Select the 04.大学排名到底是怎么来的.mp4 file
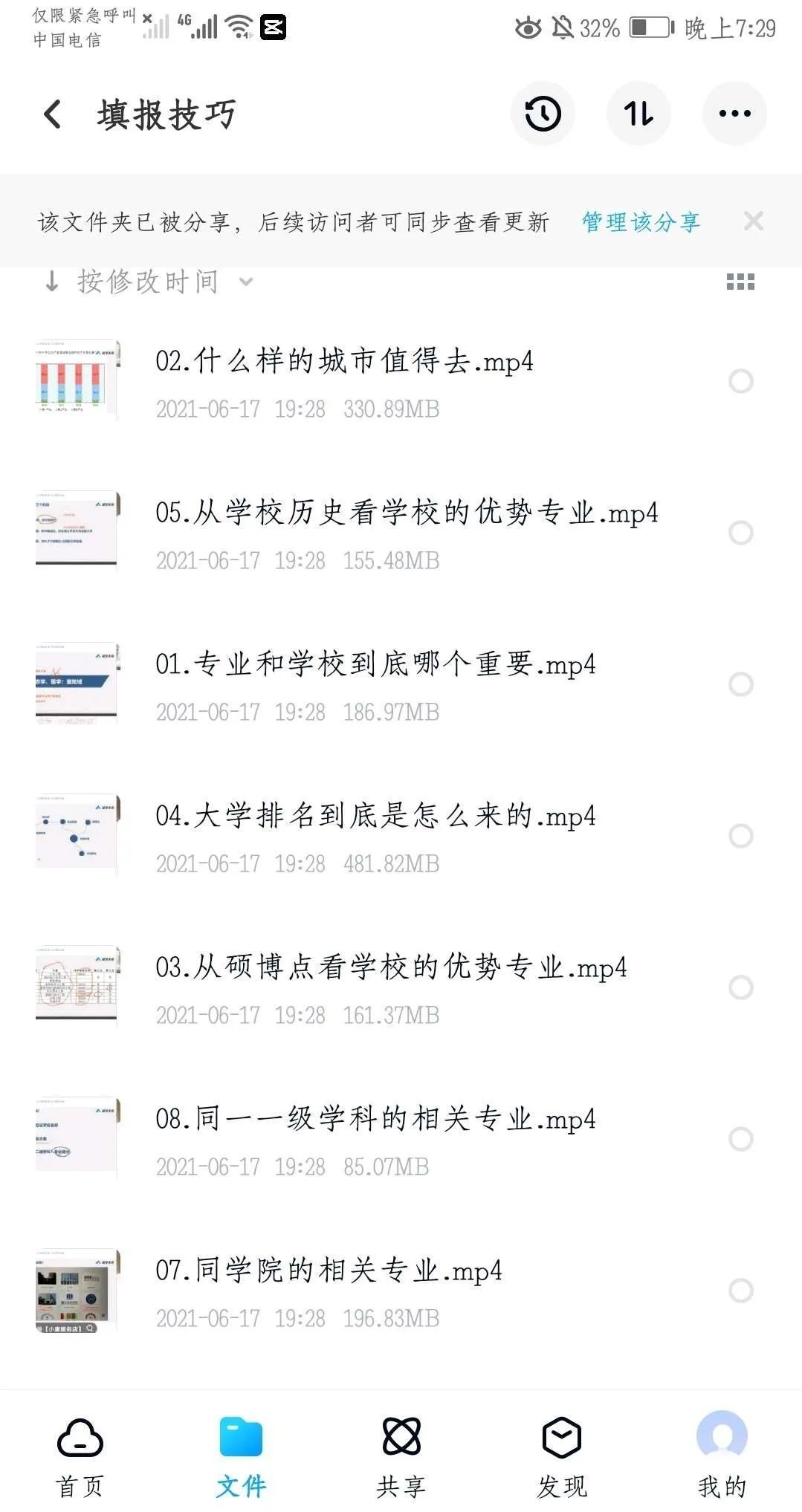802x1512 pixels. pos(740,834)
